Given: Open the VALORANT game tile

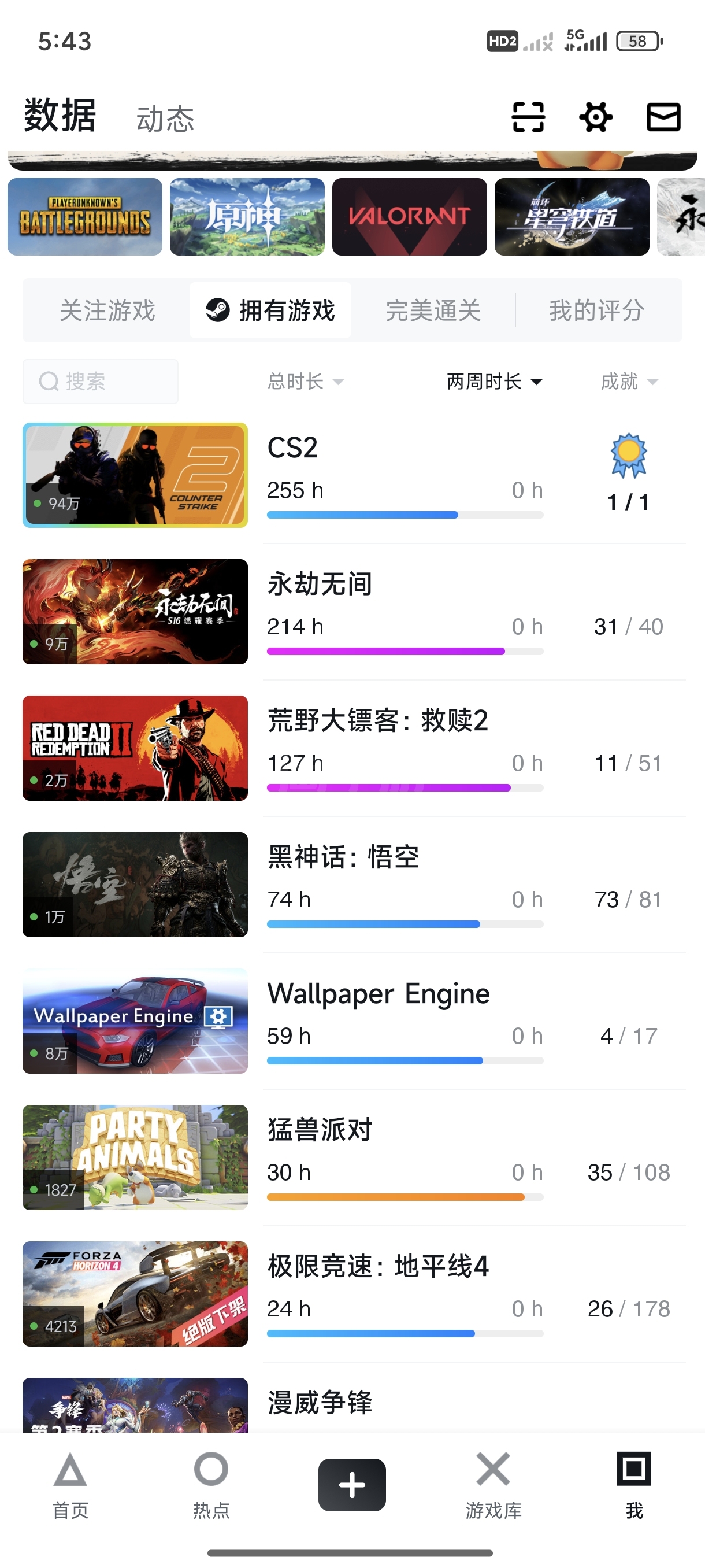Looking at the screenshot, I should coord(409,217).
